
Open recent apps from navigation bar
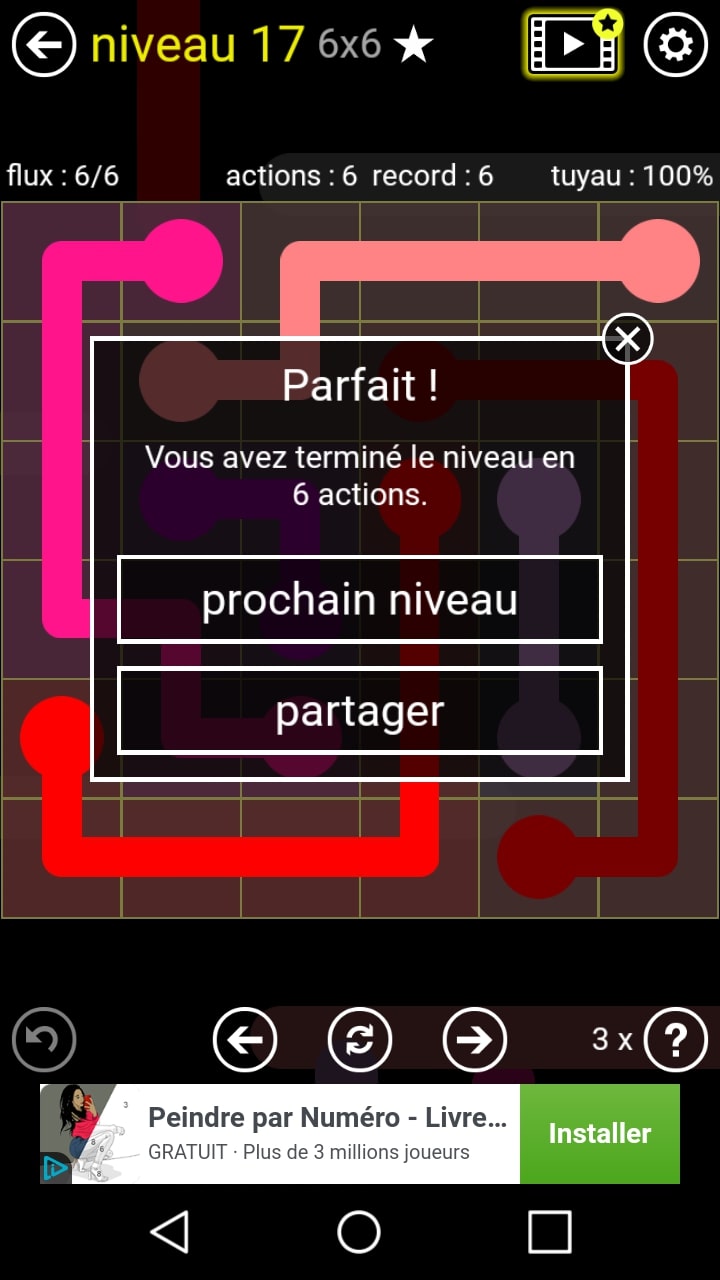click(549, 1232)
